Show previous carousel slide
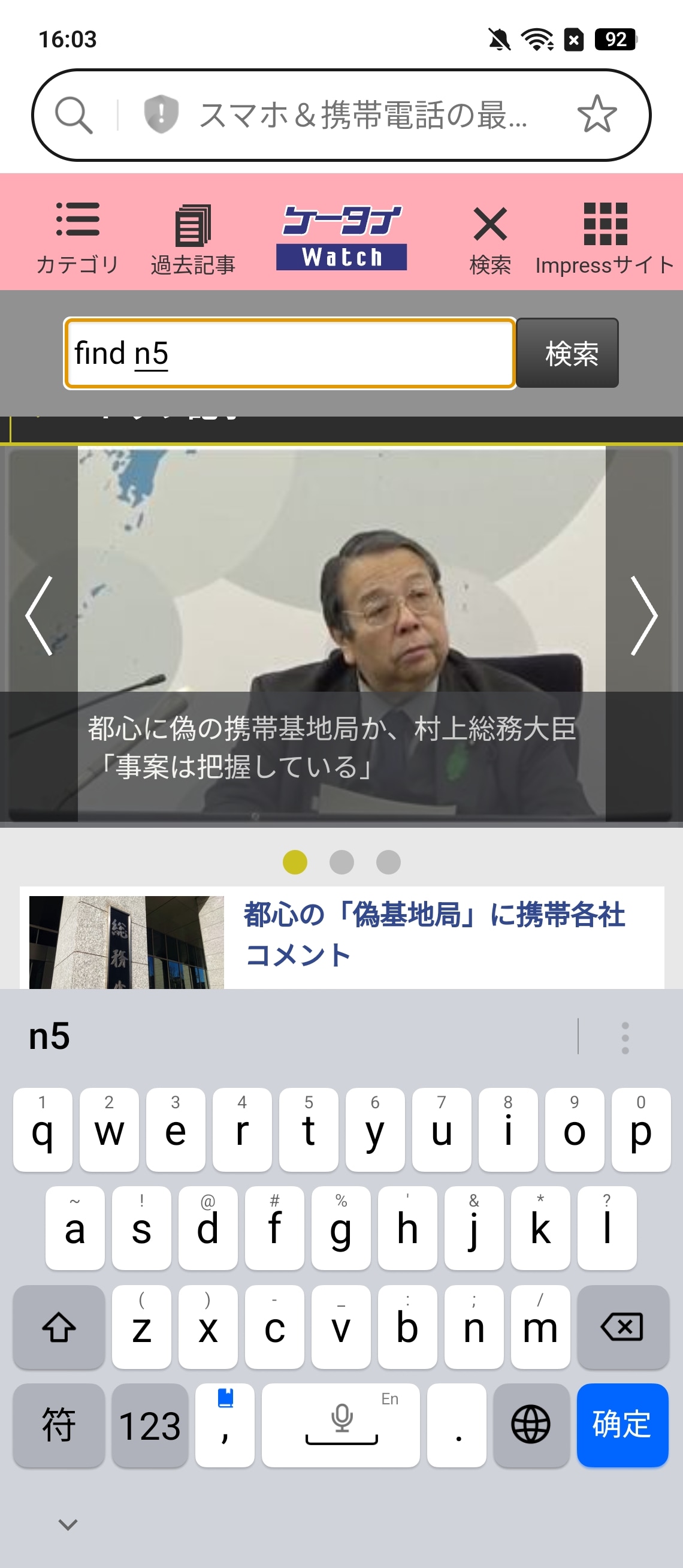This screenshot has width=683, height=1568. click(x=39, y=616)
